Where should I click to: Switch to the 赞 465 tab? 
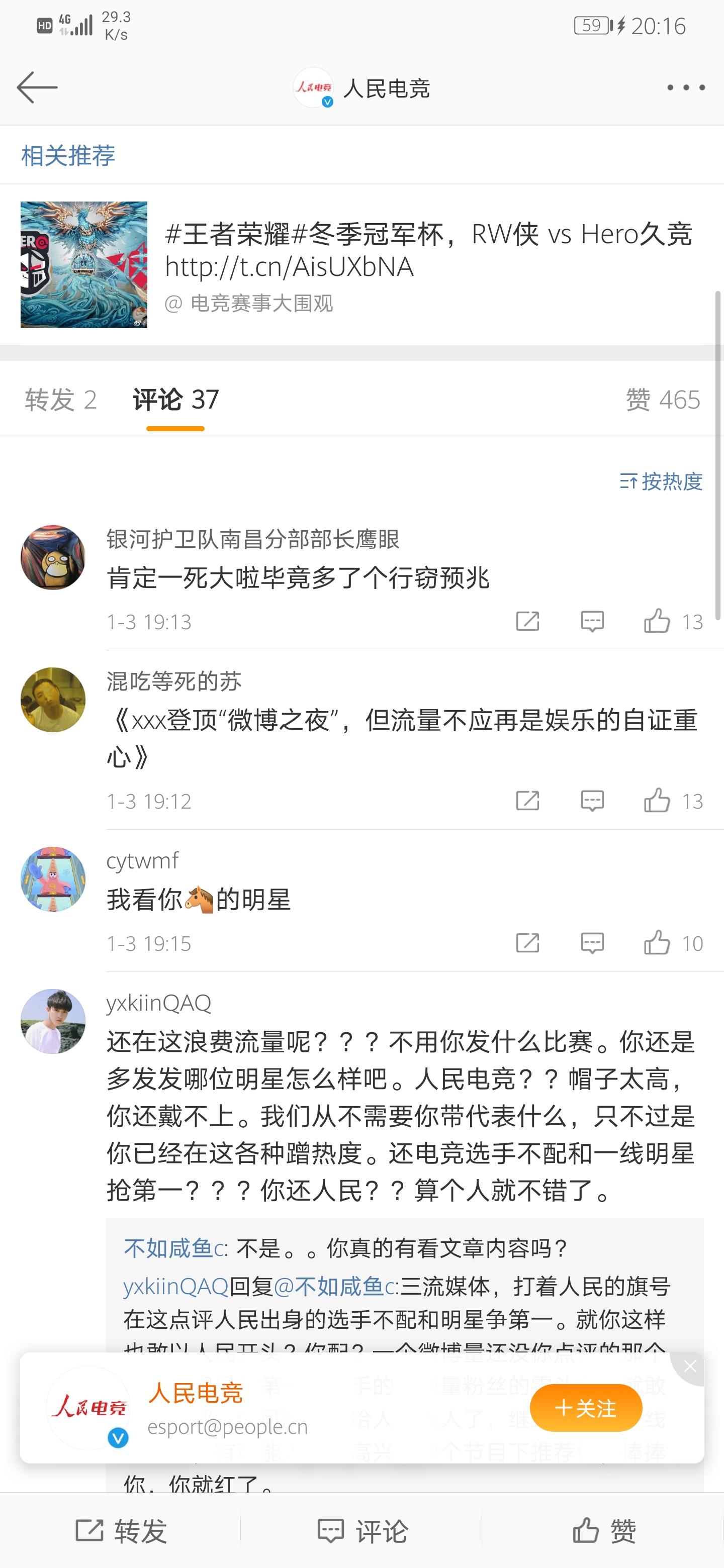tap(663, 400)
